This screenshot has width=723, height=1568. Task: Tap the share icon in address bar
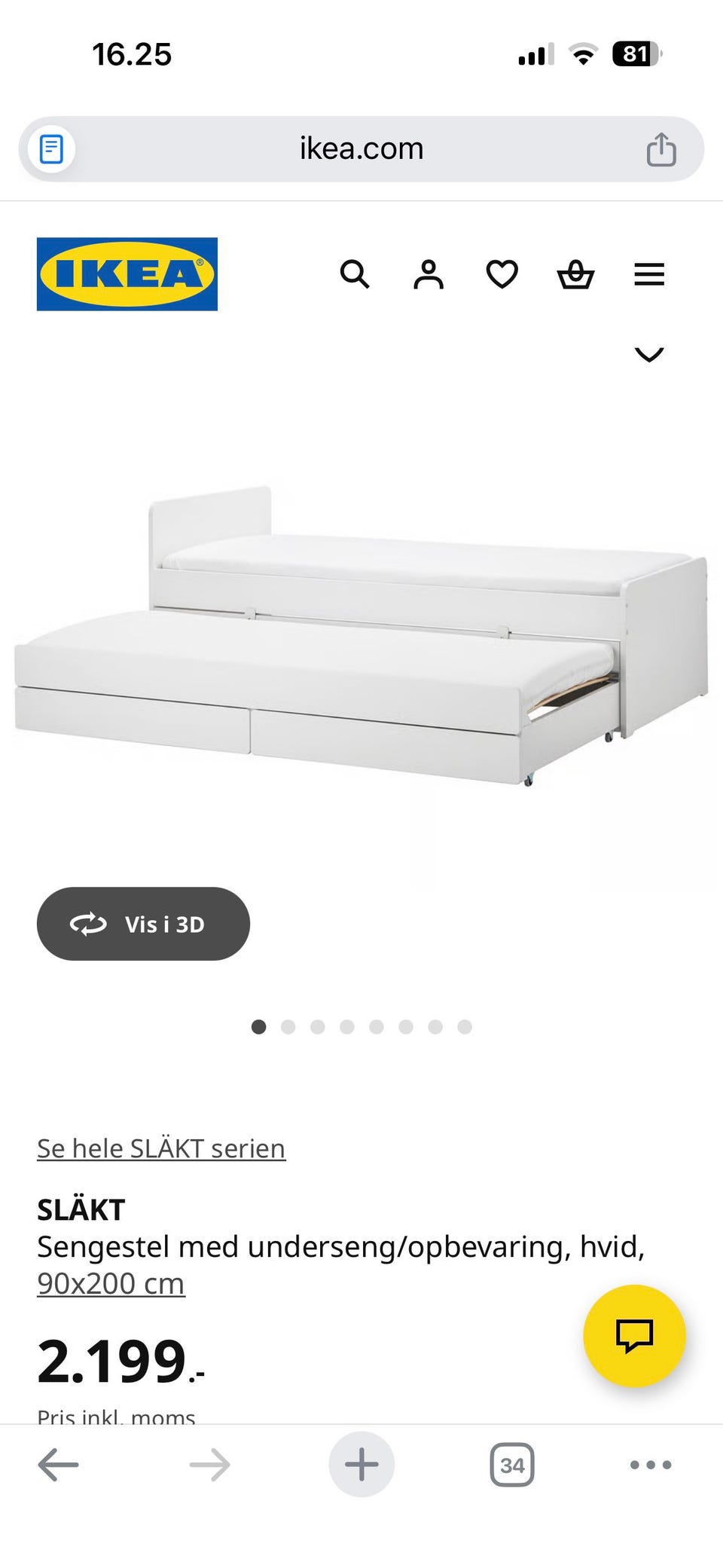coord(662,148)
